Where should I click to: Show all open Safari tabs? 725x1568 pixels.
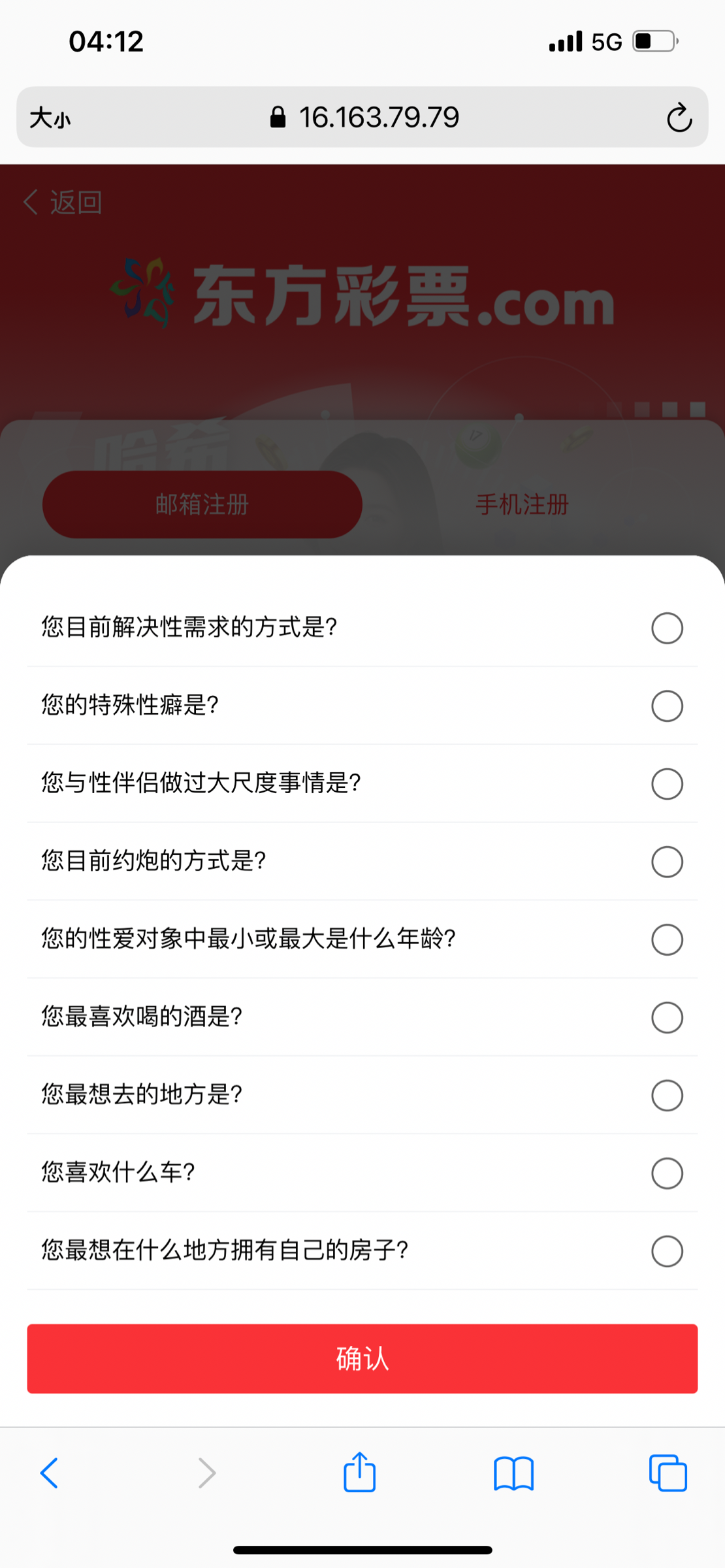pos(668,1473)
